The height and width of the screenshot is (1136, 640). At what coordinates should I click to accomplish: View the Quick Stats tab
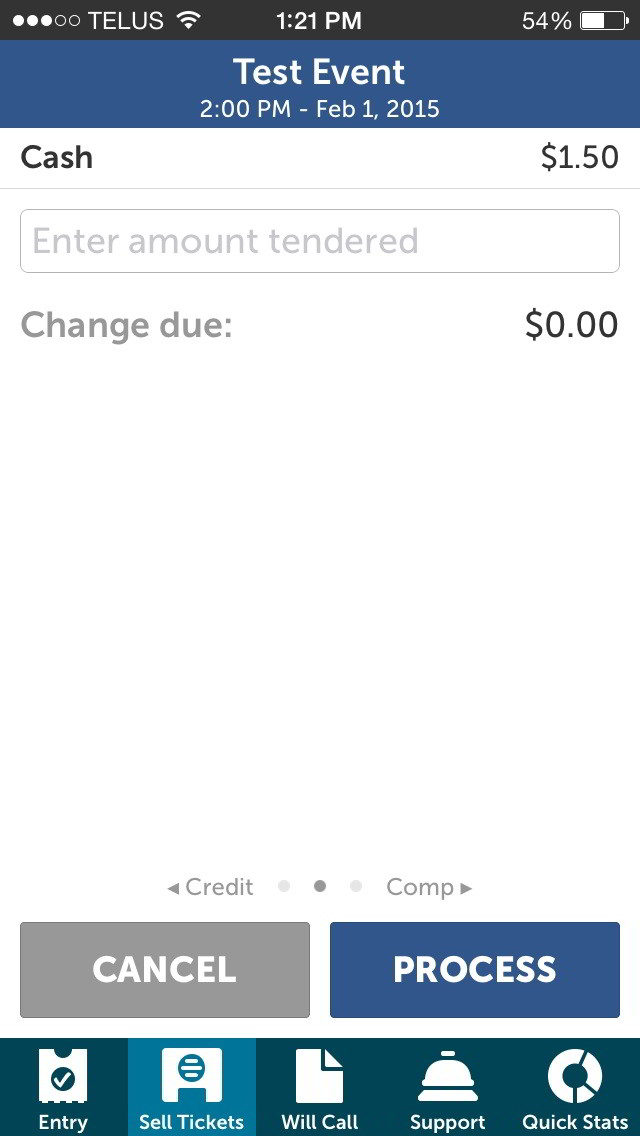click(575, 1087)
